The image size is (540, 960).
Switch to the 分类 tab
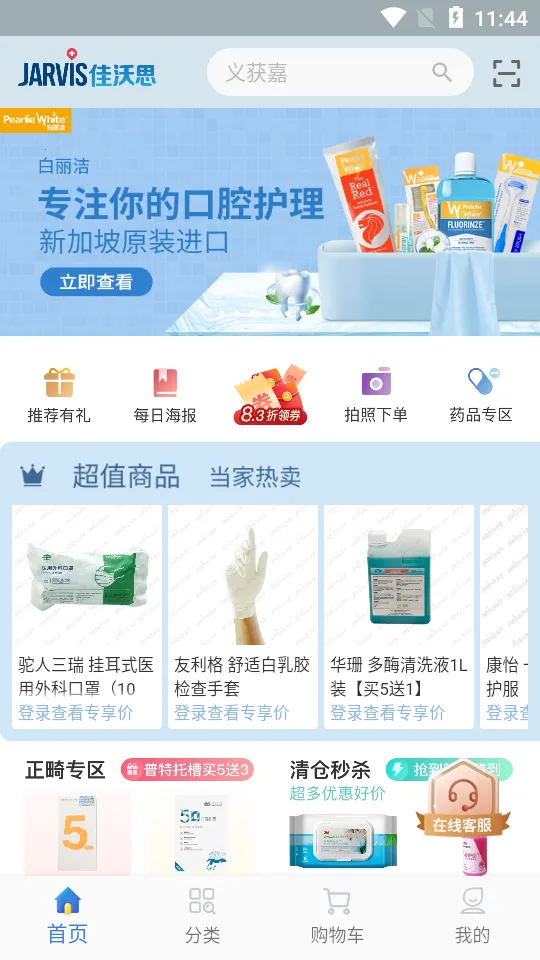pos(202,916)
